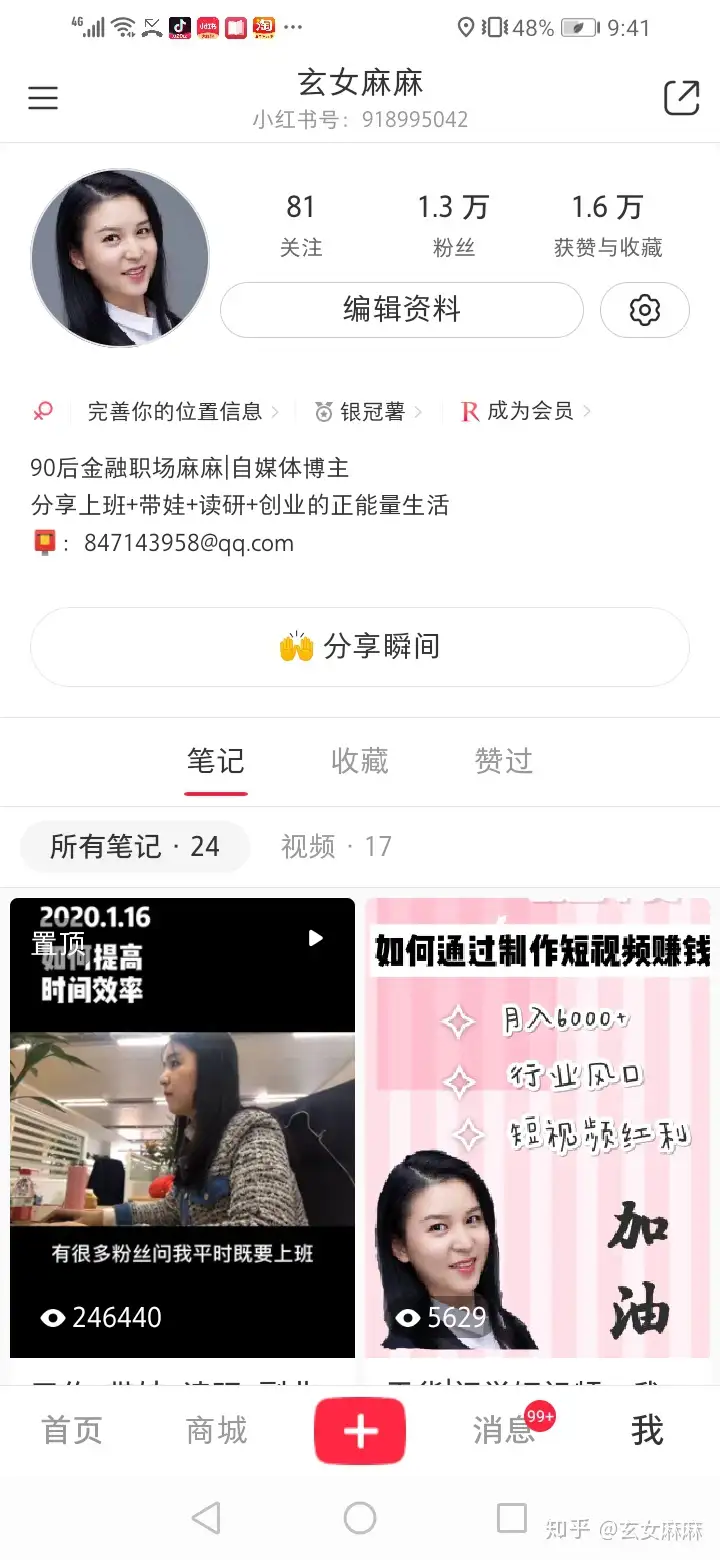Open the 编辑资料 edit profile button

tap(401, 310)
